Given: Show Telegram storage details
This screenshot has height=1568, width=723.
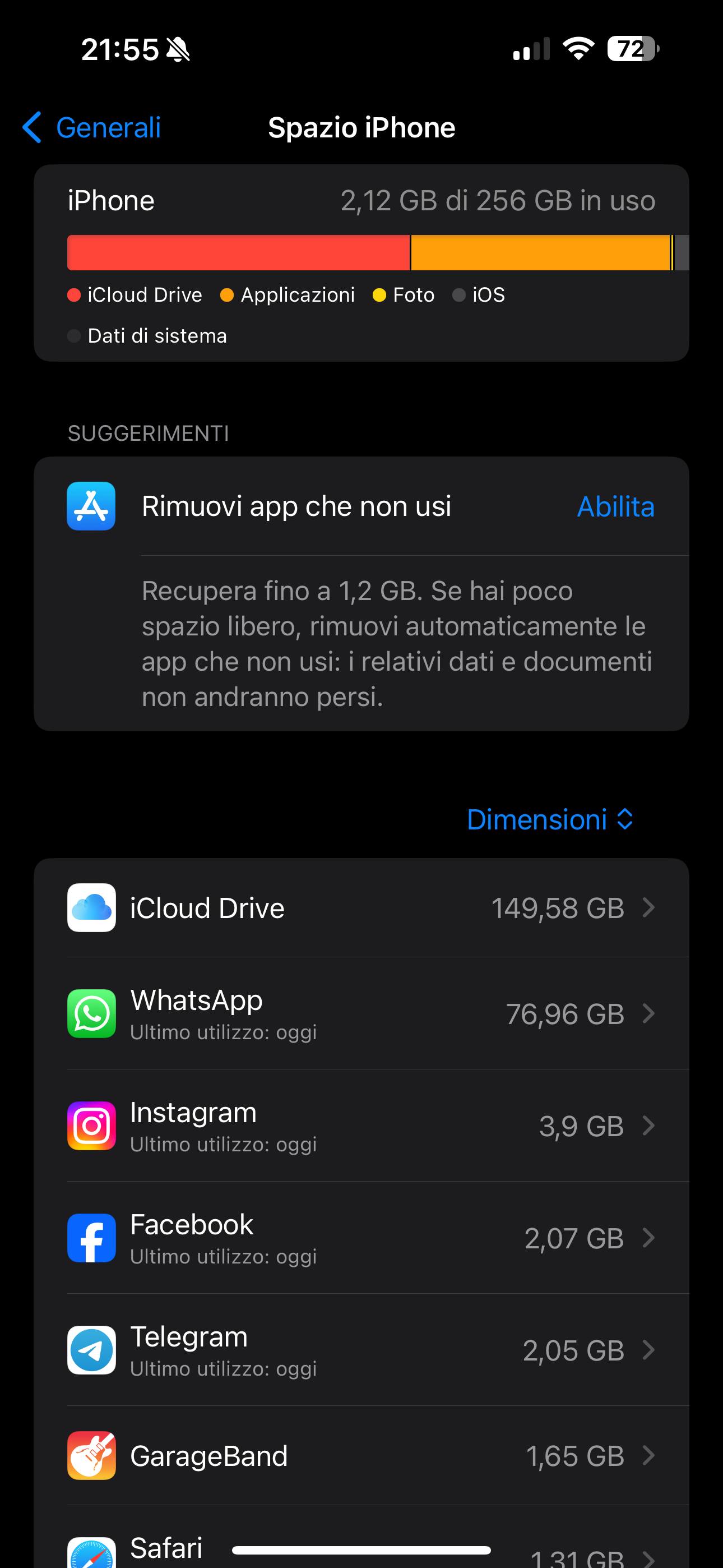Looking at the screenshot, I should (x=361, y=1349).
